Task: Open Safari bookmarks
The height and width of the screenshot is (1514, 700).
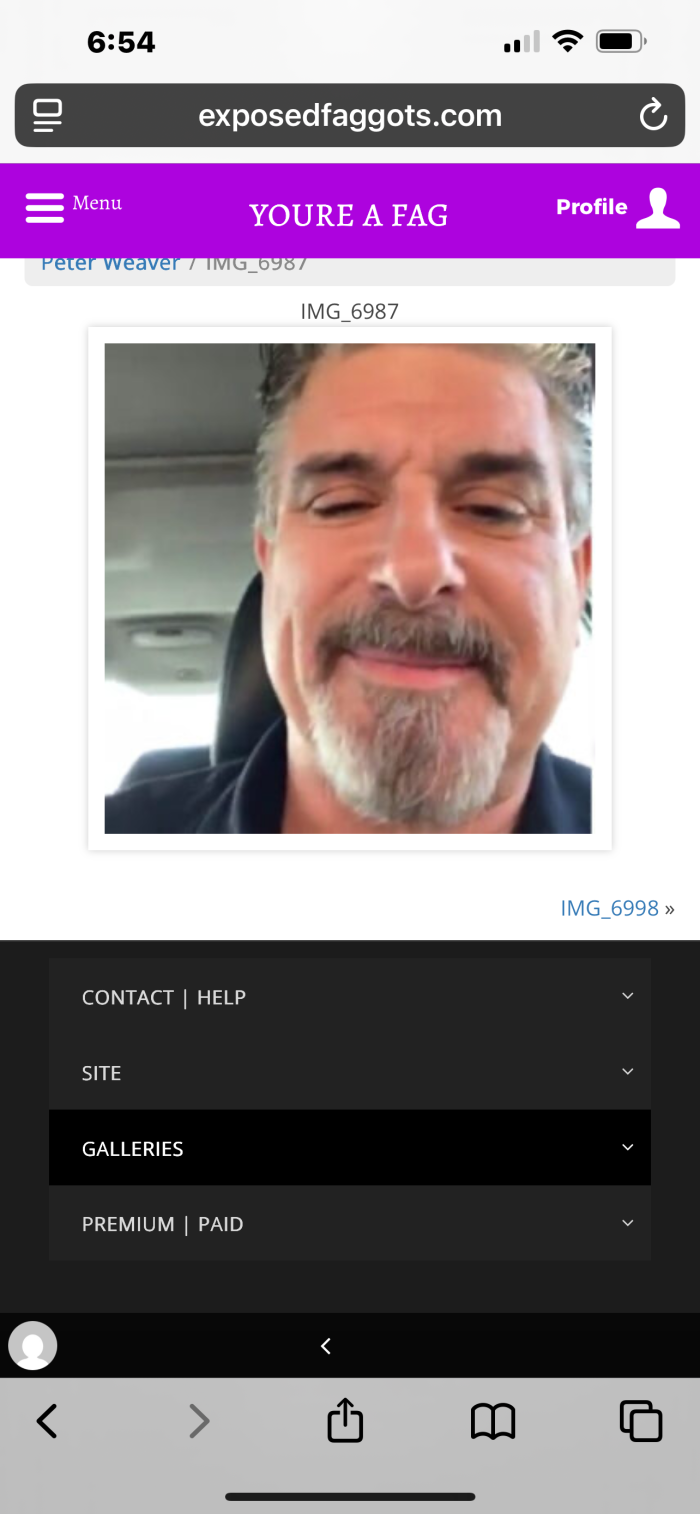Action: [x=493, y=1421]
